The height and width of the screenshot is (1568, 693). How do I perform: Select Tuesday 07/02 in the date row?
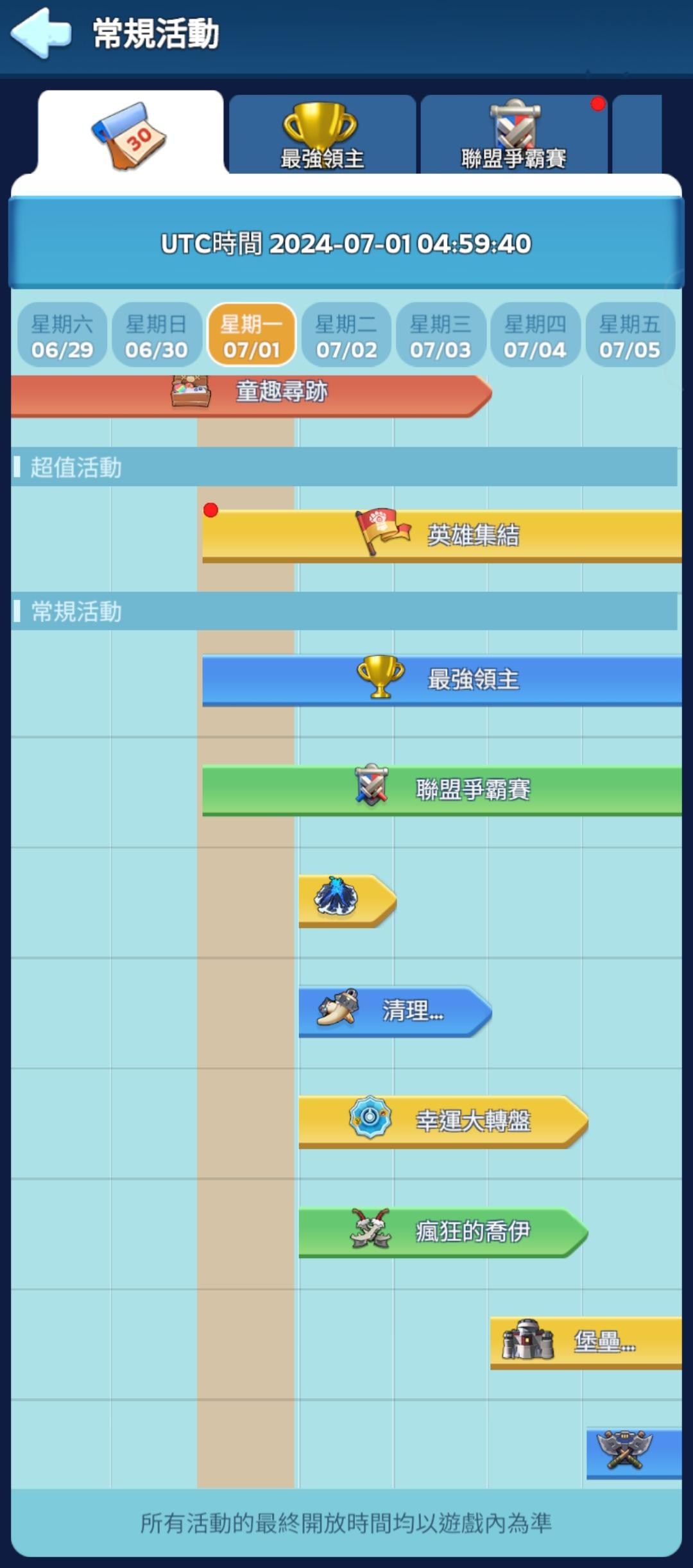pyautogui.click(x=346, y=335)
